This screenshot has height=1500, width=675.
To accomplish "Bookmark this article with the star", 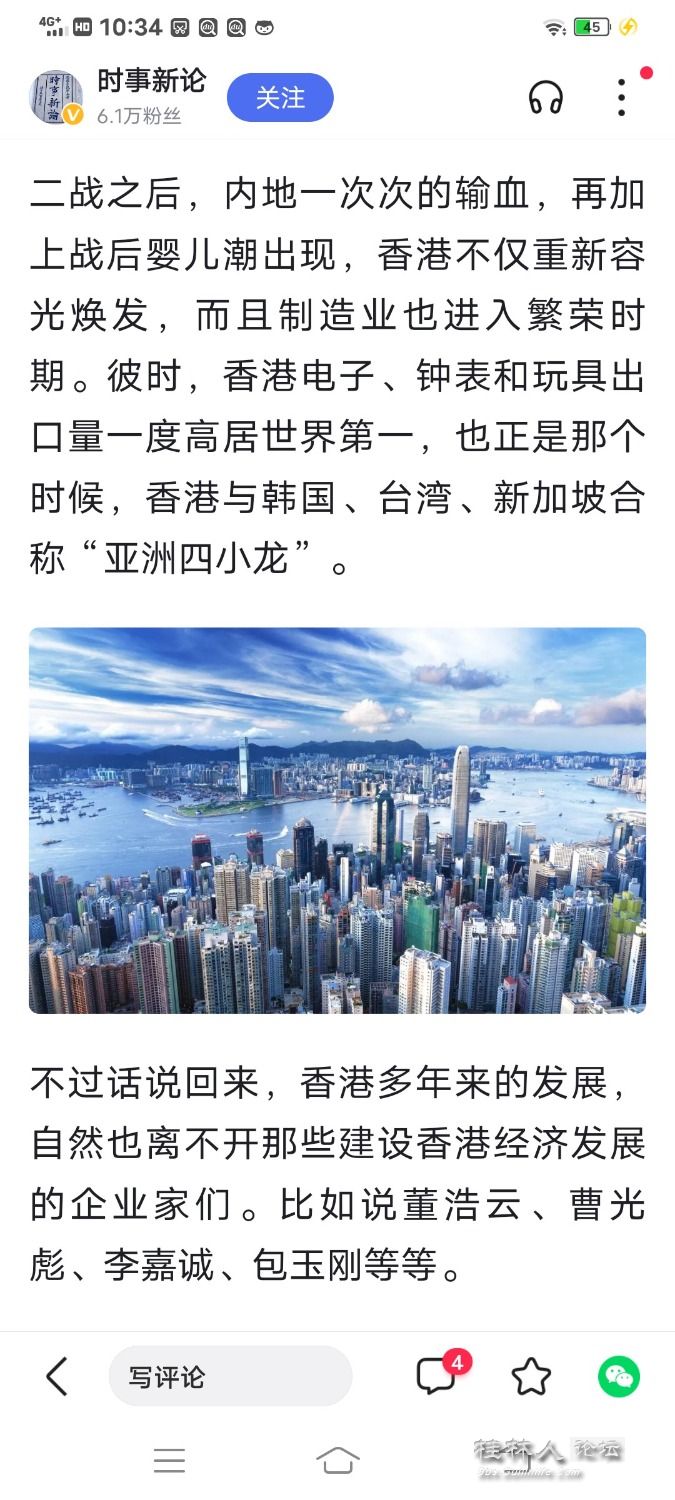I will 531,1377.
